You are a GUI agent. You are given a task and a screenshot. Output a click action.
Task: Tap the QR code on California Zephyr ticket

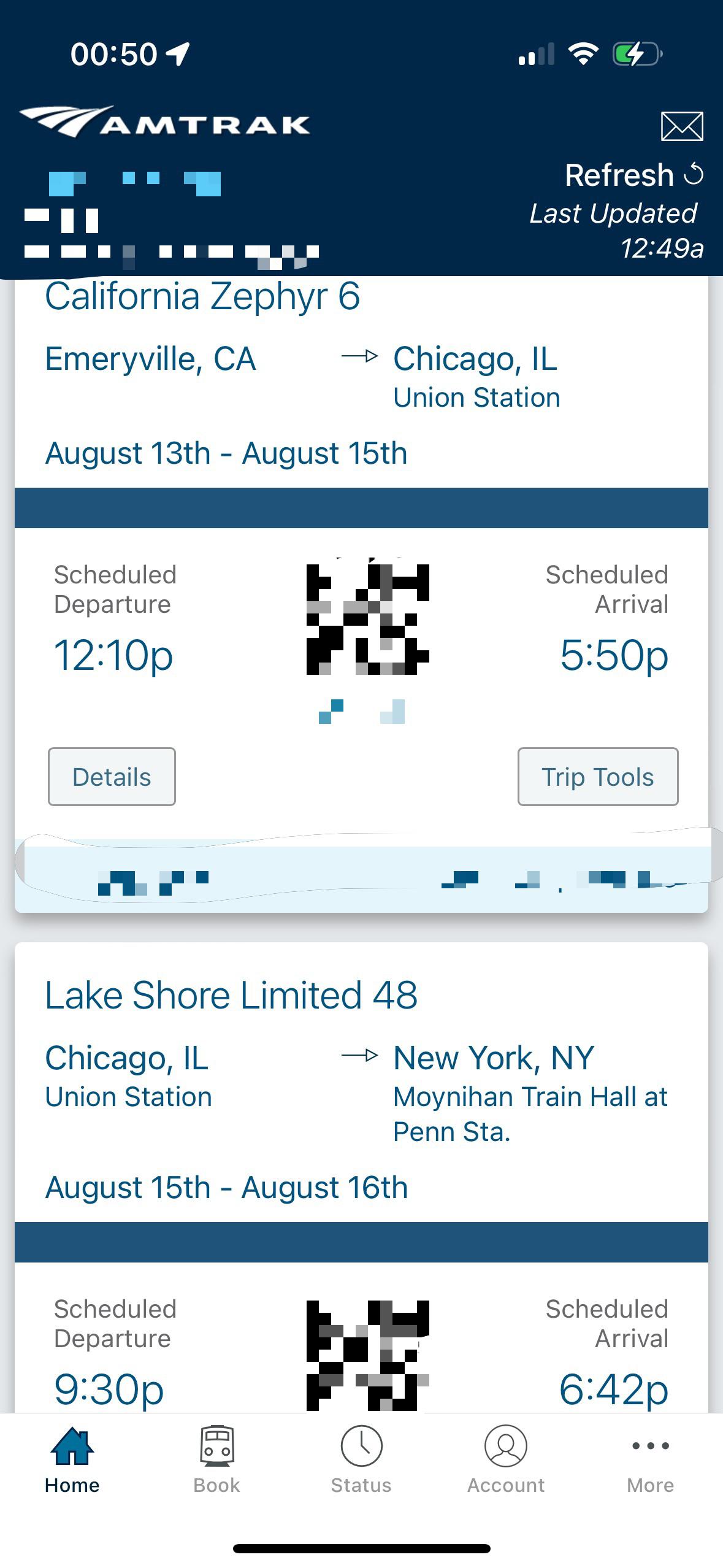[368, 620]
